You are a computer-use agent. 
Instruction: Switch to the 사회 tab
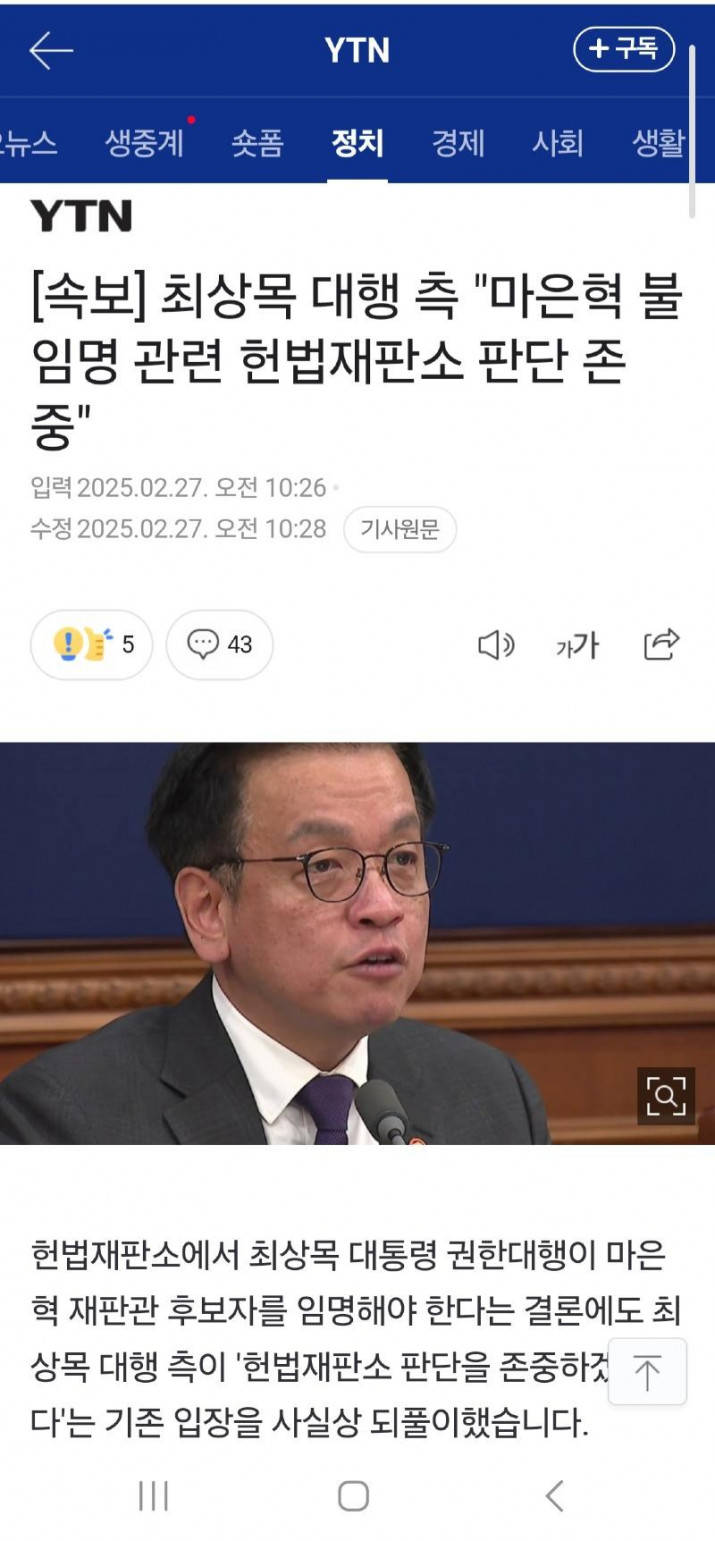[557, 143]
